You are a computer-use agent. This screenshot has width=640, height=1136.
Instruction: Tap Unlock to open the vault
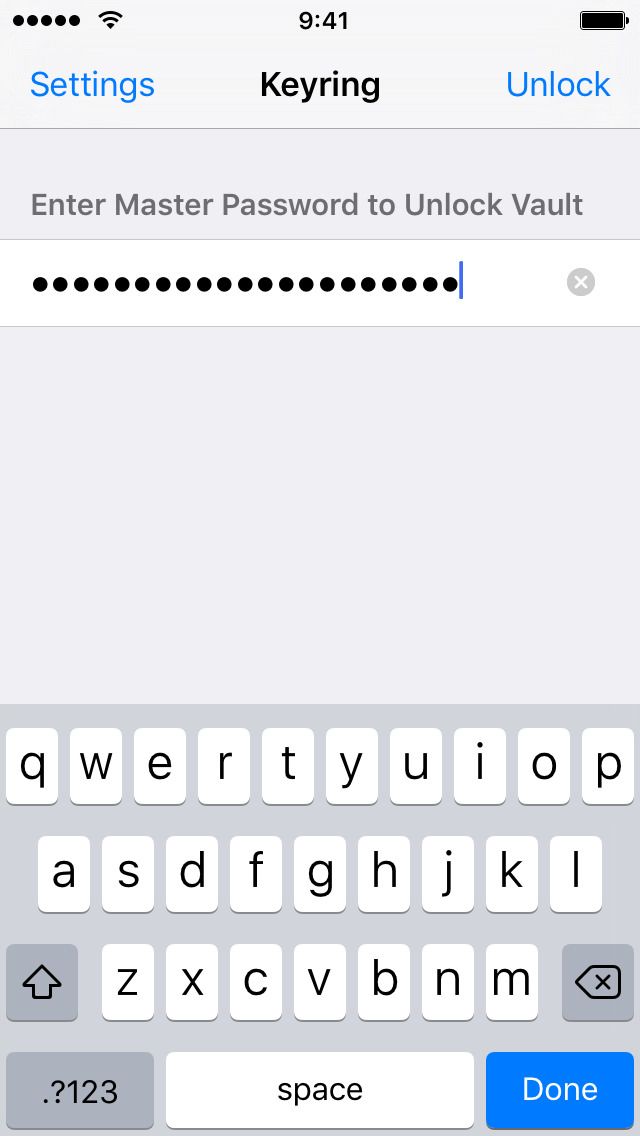(558, 85)
